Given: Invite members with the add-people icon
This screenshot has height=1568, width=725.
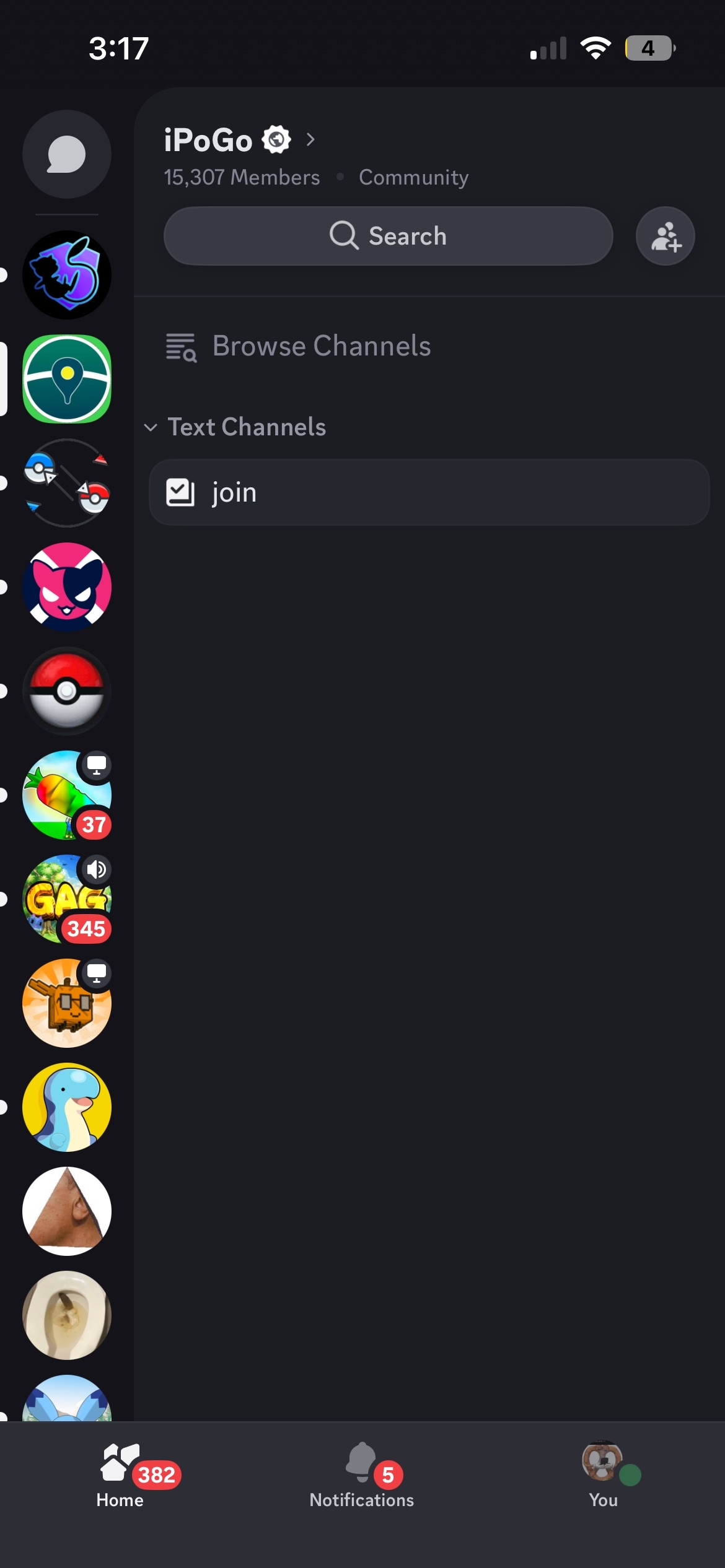Looking at the screenshot, I should pyautogui.click(x=665, y=236).
